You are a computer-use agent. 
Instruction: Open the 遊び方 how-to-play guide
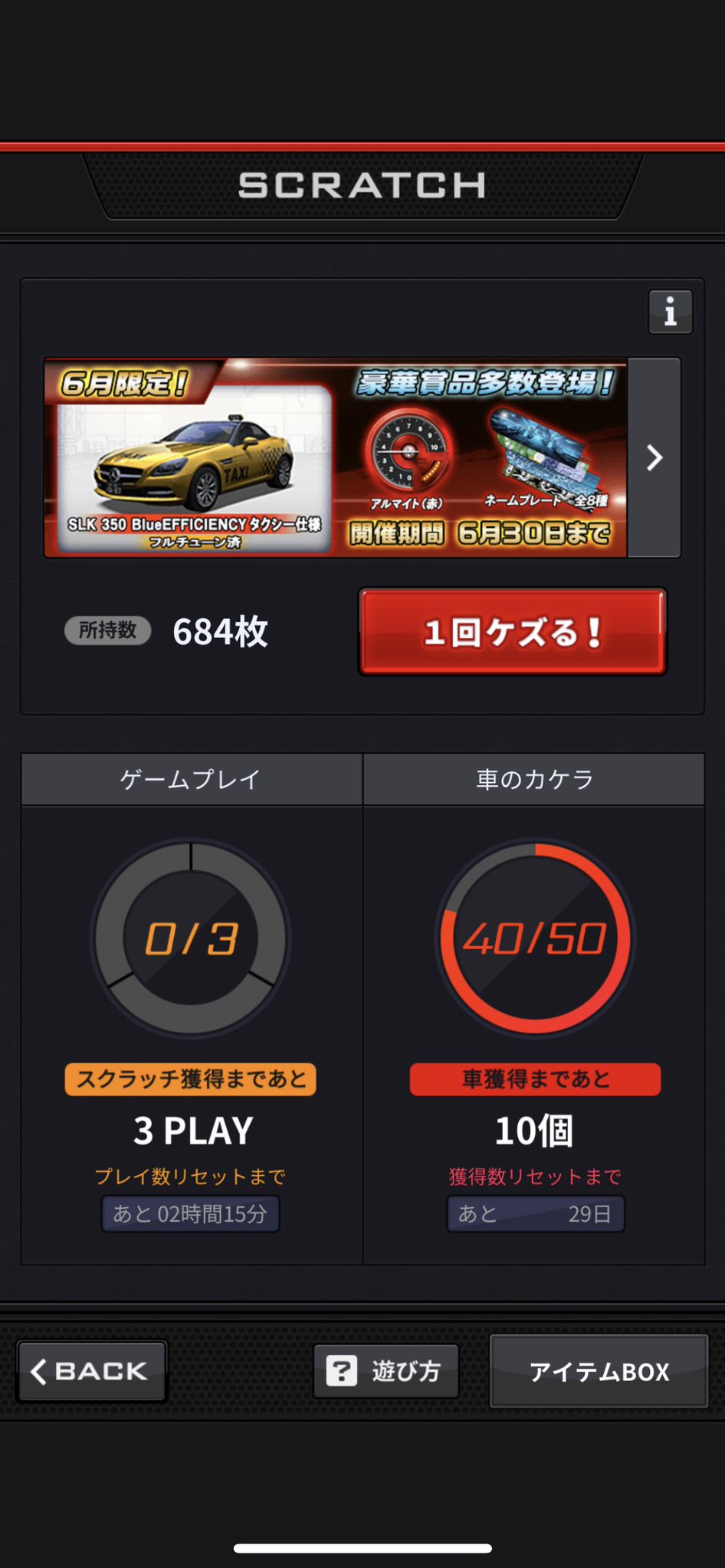click(x=386, y=1371)
